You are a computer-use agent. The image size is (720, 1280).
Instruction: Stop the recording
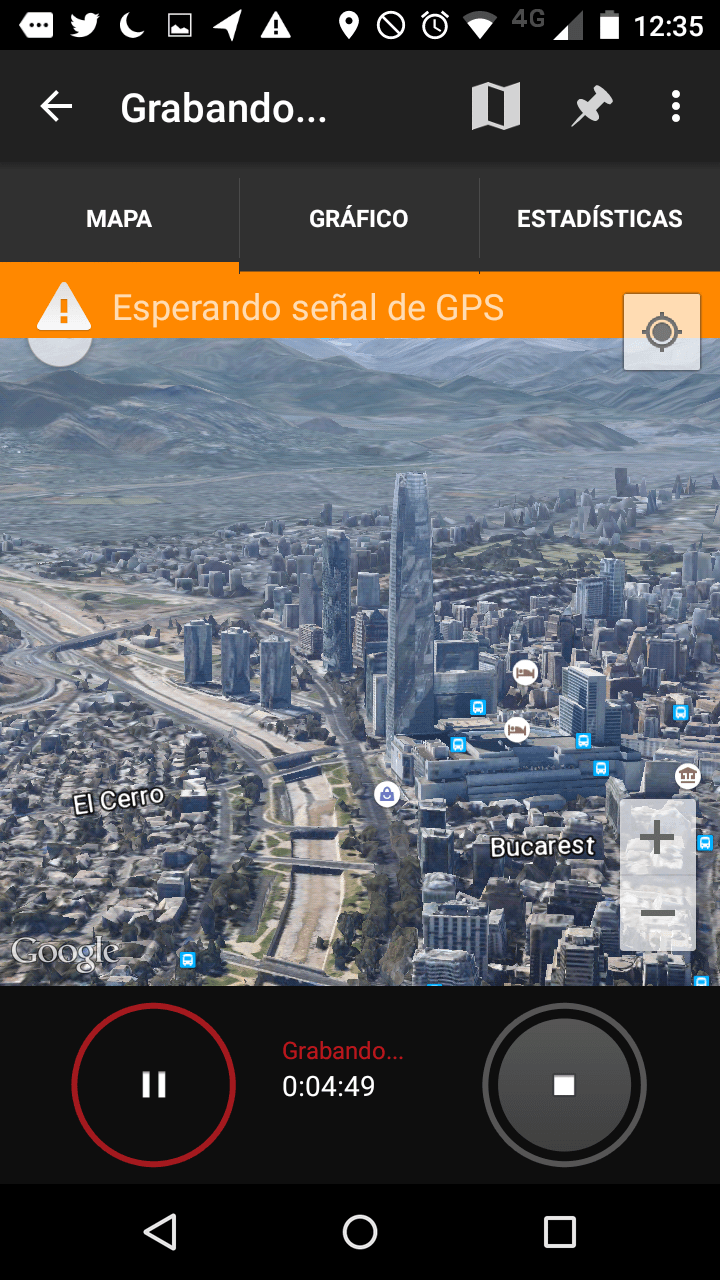pos(564,1085)
